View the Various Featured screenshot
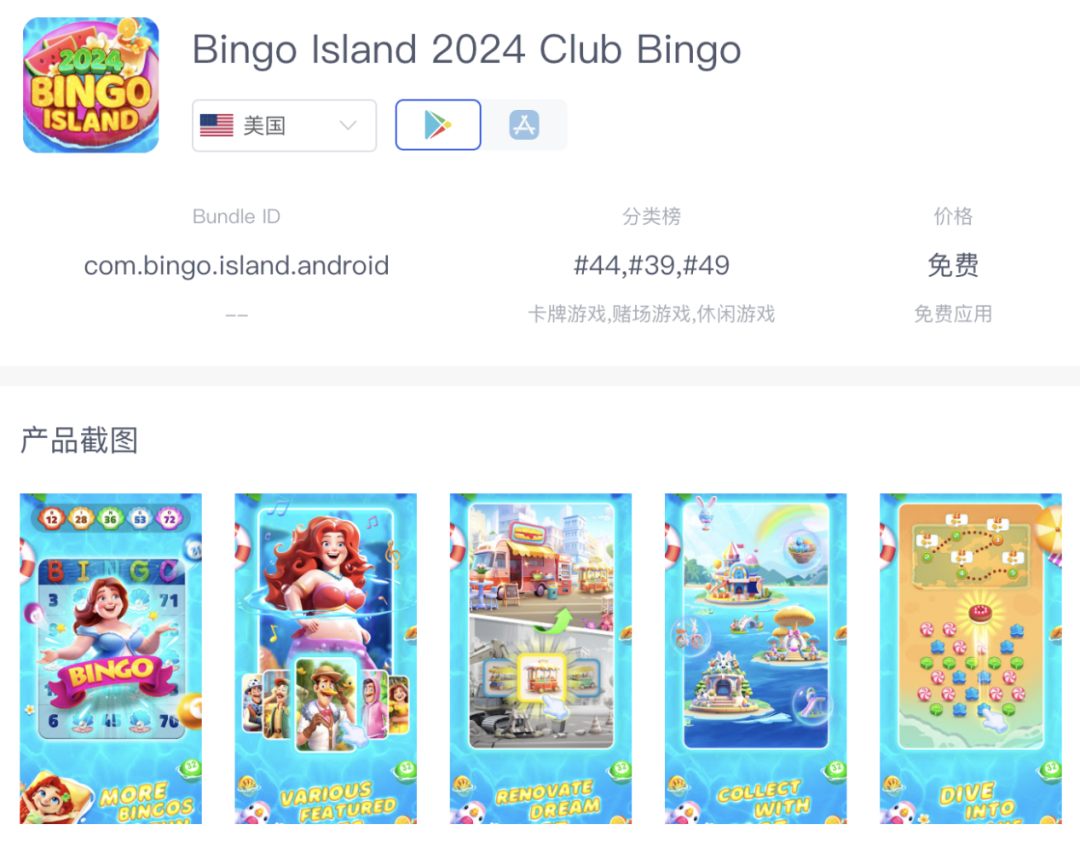 pos(326,658)
